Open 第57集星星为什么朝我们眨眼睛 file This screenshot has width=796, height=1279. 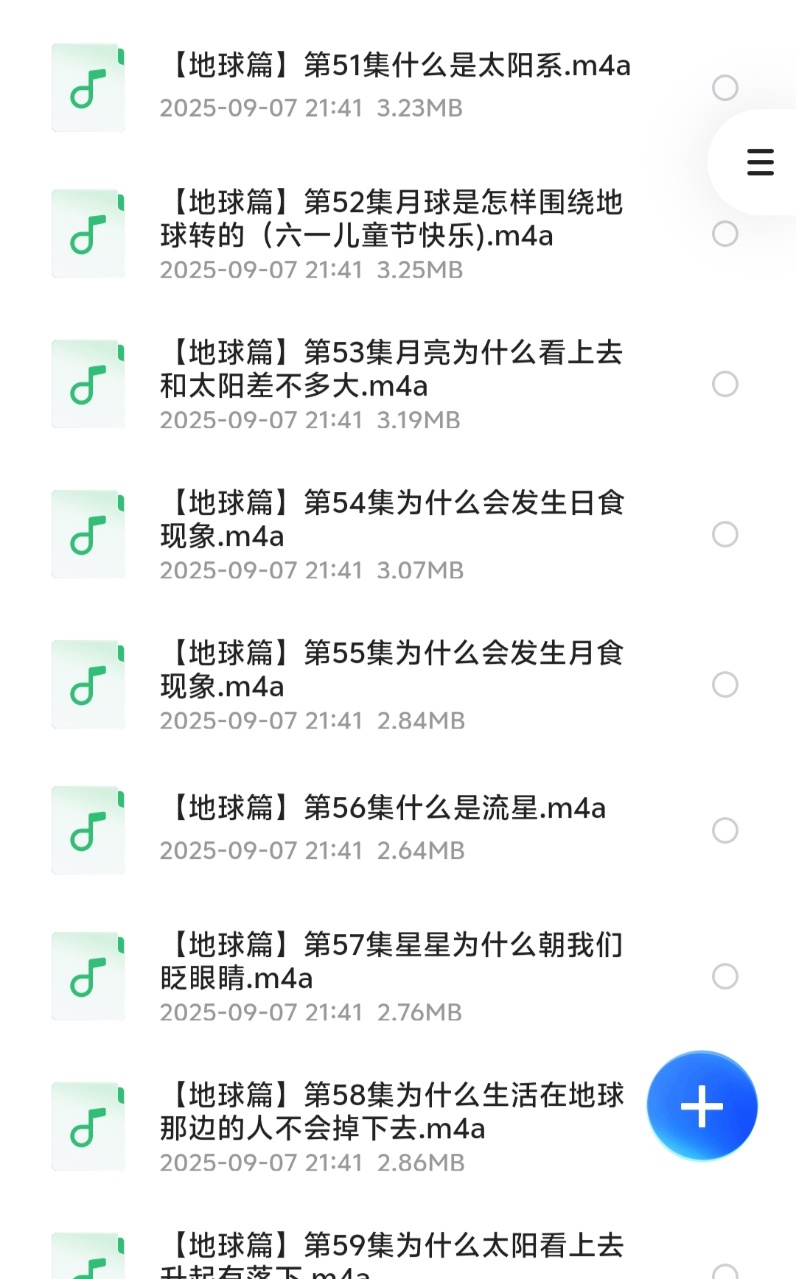pos(391,960)
